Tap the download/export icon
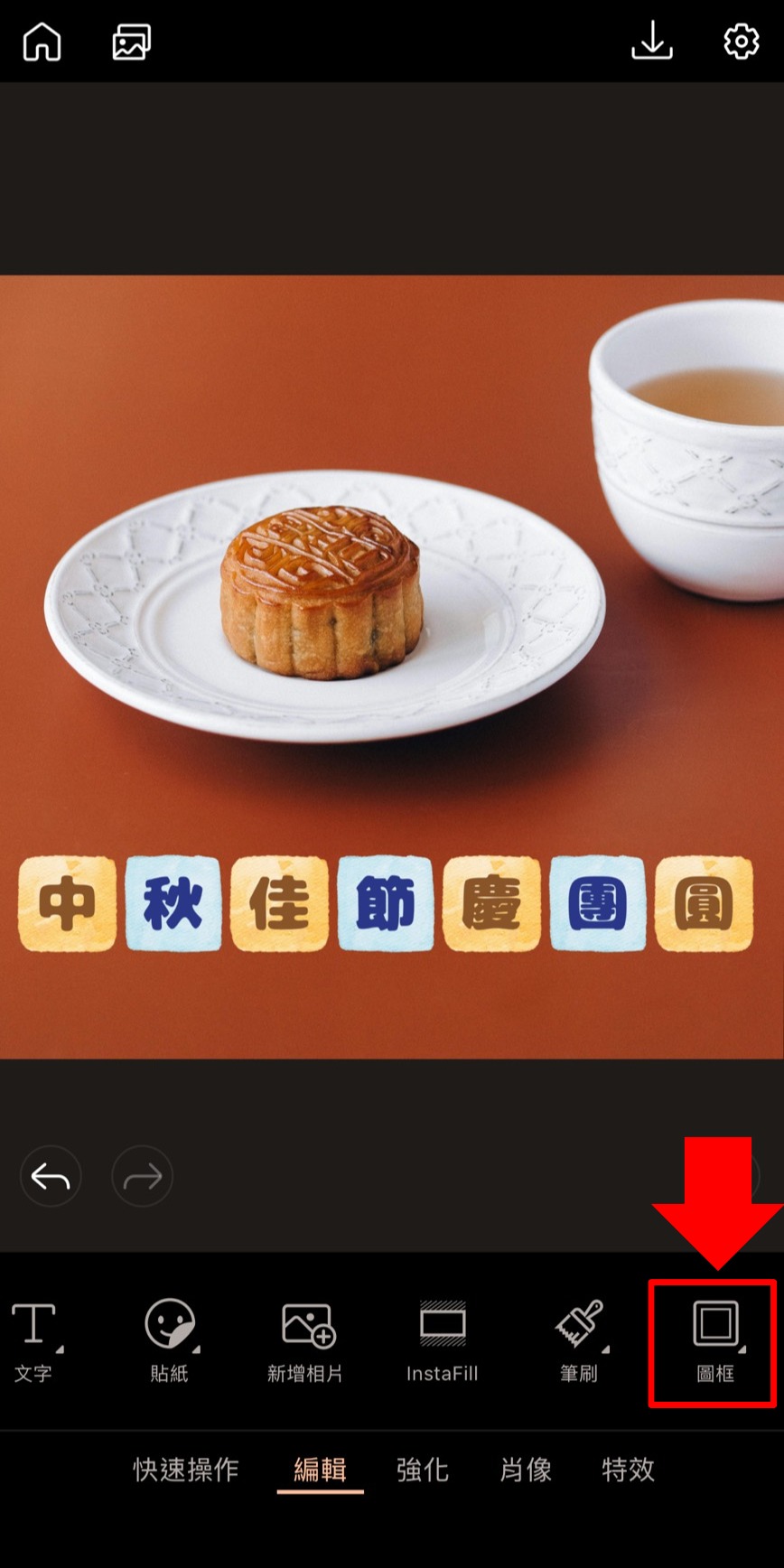Viewport: 784px width, 1568px height. coord(653,42)
